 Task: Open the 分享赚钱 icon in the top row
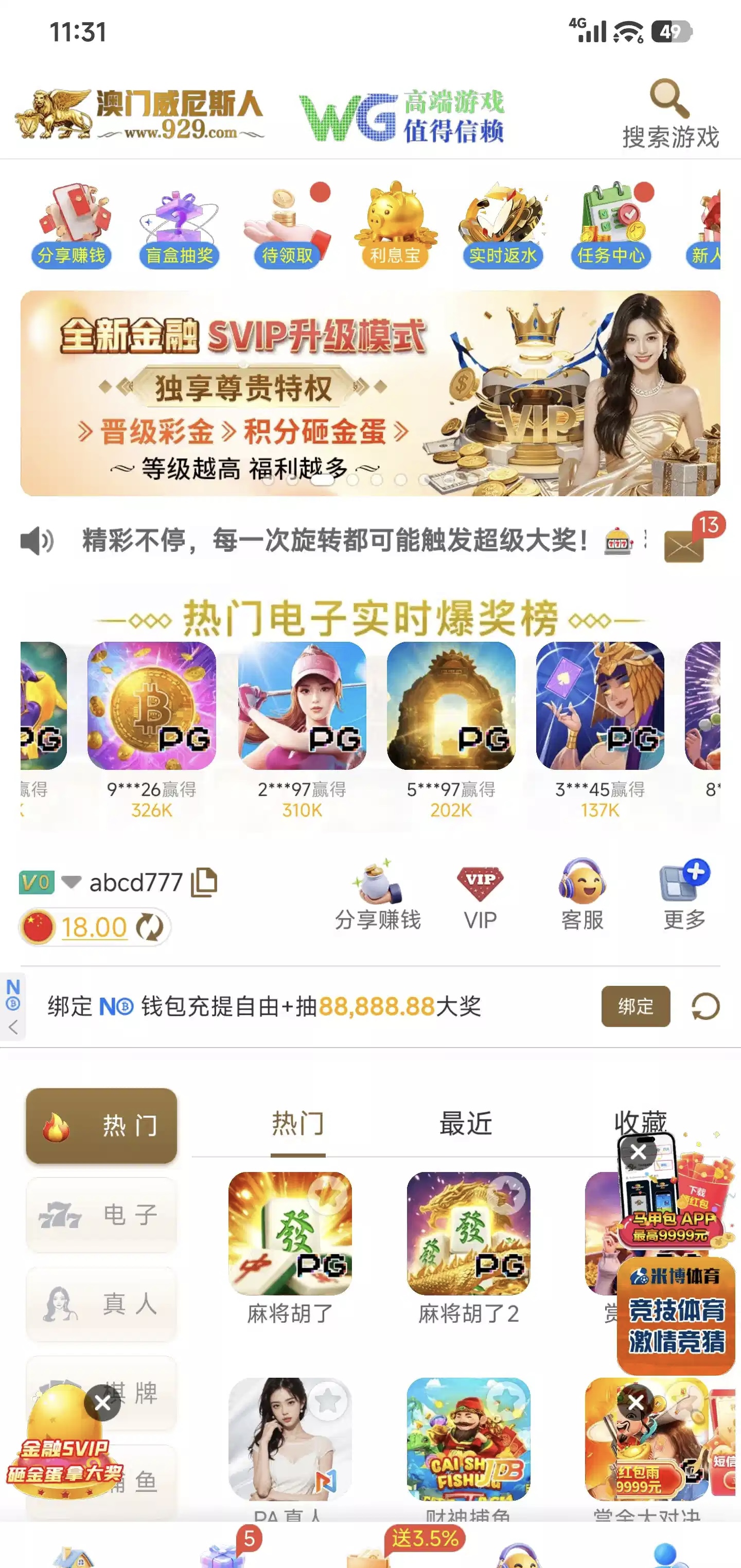71,226
